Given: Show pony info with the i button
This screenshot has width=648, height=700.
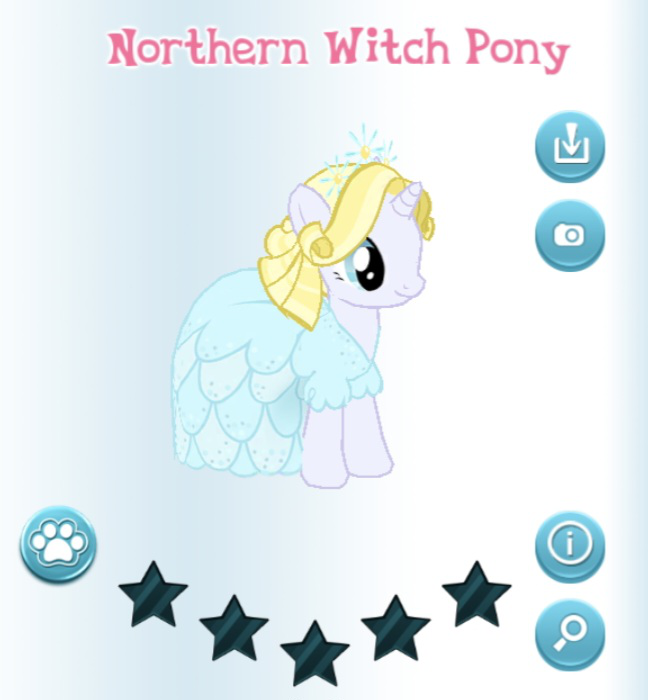Looking at the screenshot, I should pos(570,545).
